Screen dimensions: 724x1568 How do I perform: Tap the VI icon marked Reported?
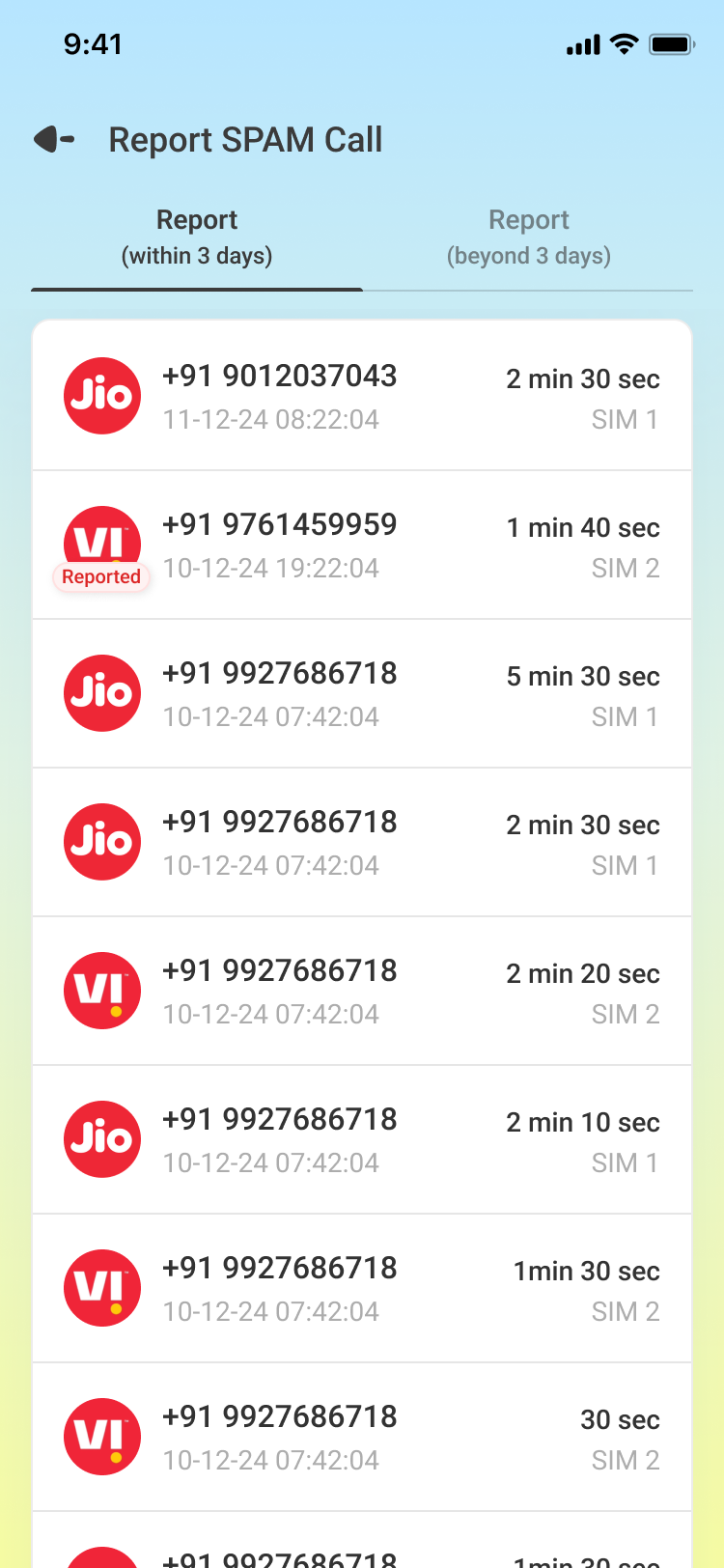[x=101, y=536]
